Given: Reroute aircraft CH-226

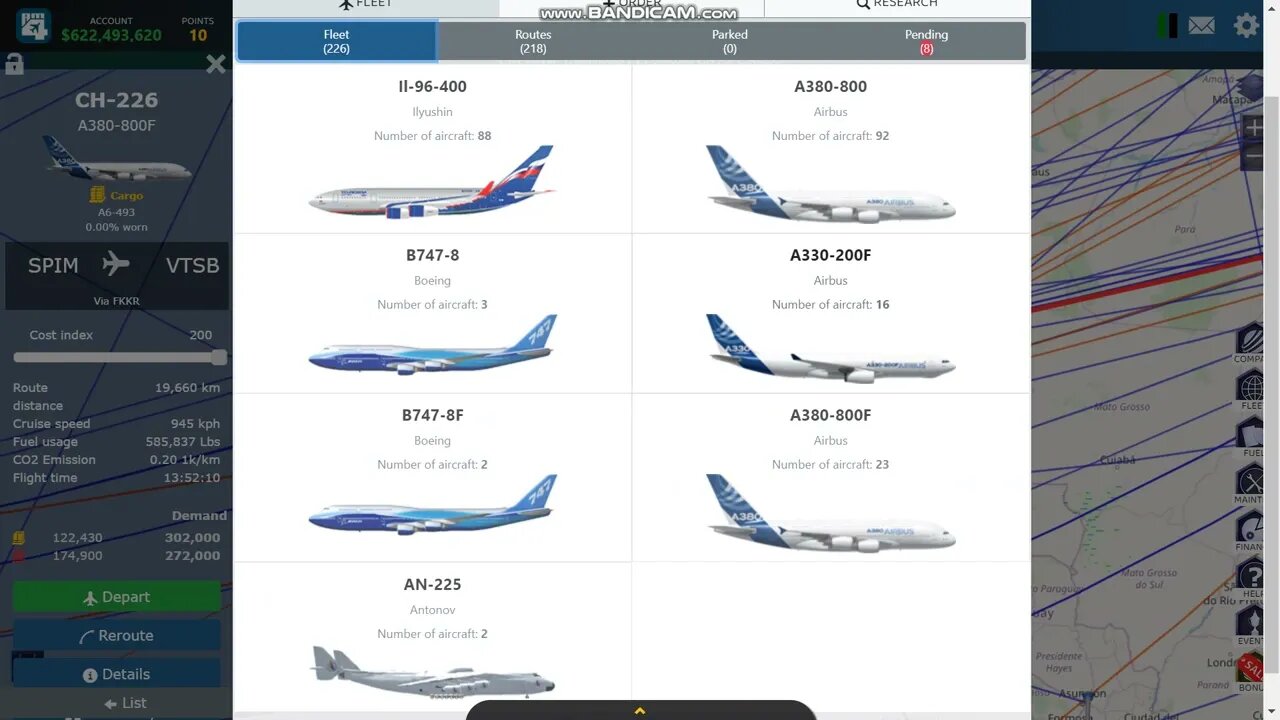Looking at the screenshot, I should point(117,636).
